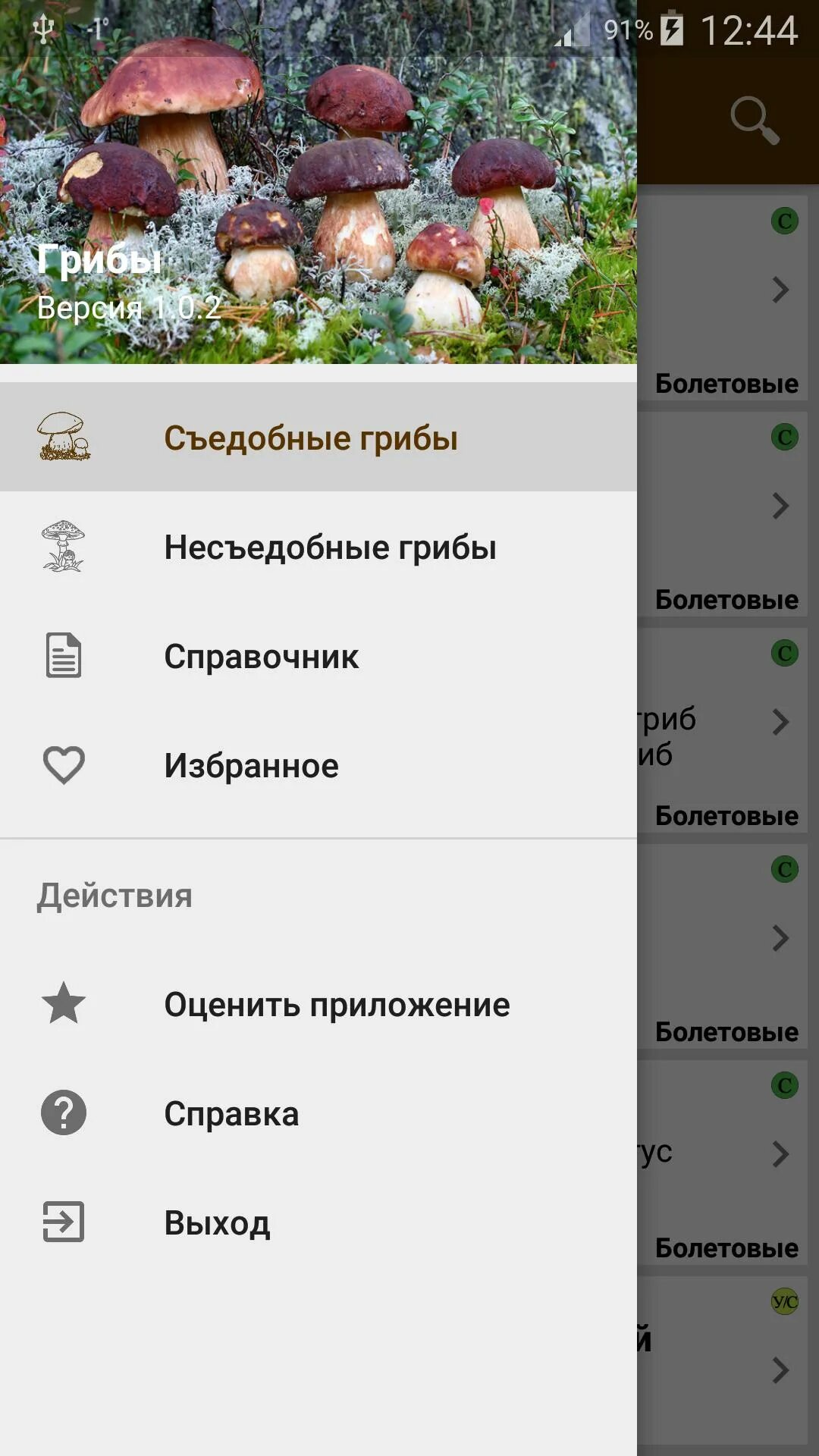Tap the search magnifier icon
The image size is (819, 1456).
point(754,120)
